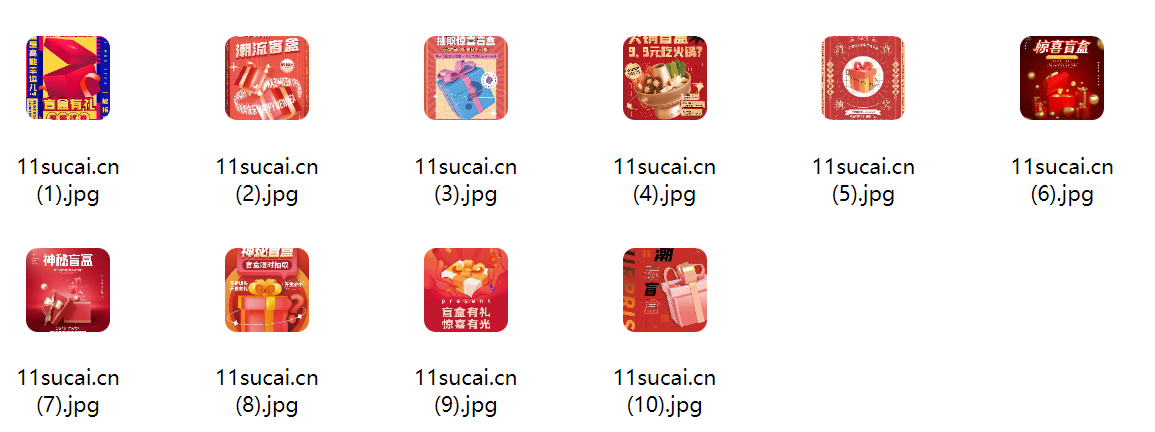The height and width of the screenshot is (432, 1155).
Task: Tap the file 11sucai.cn (4).jpg
Action: [x=664, y=78]
